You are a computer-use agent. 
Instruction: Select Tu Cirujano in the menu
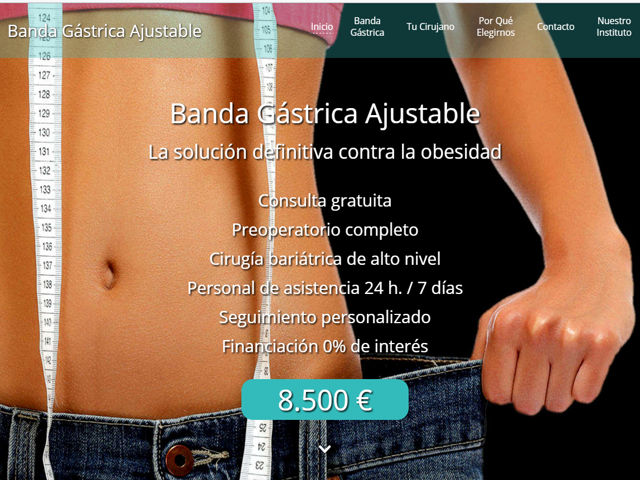click(x=430, y=27)
